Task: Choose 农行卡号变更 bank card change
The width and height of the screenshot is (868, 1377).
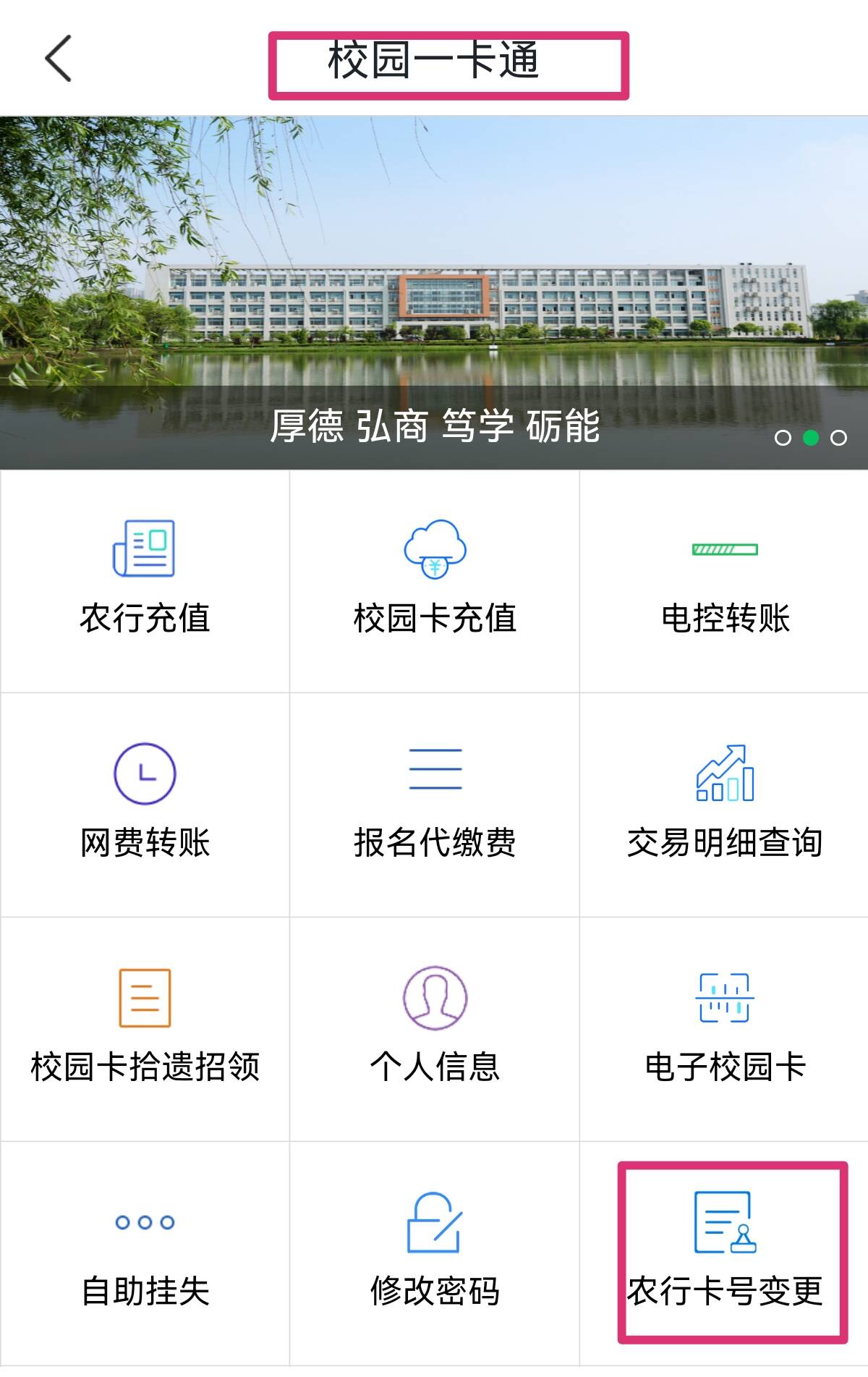Action: pos(726,1253)
